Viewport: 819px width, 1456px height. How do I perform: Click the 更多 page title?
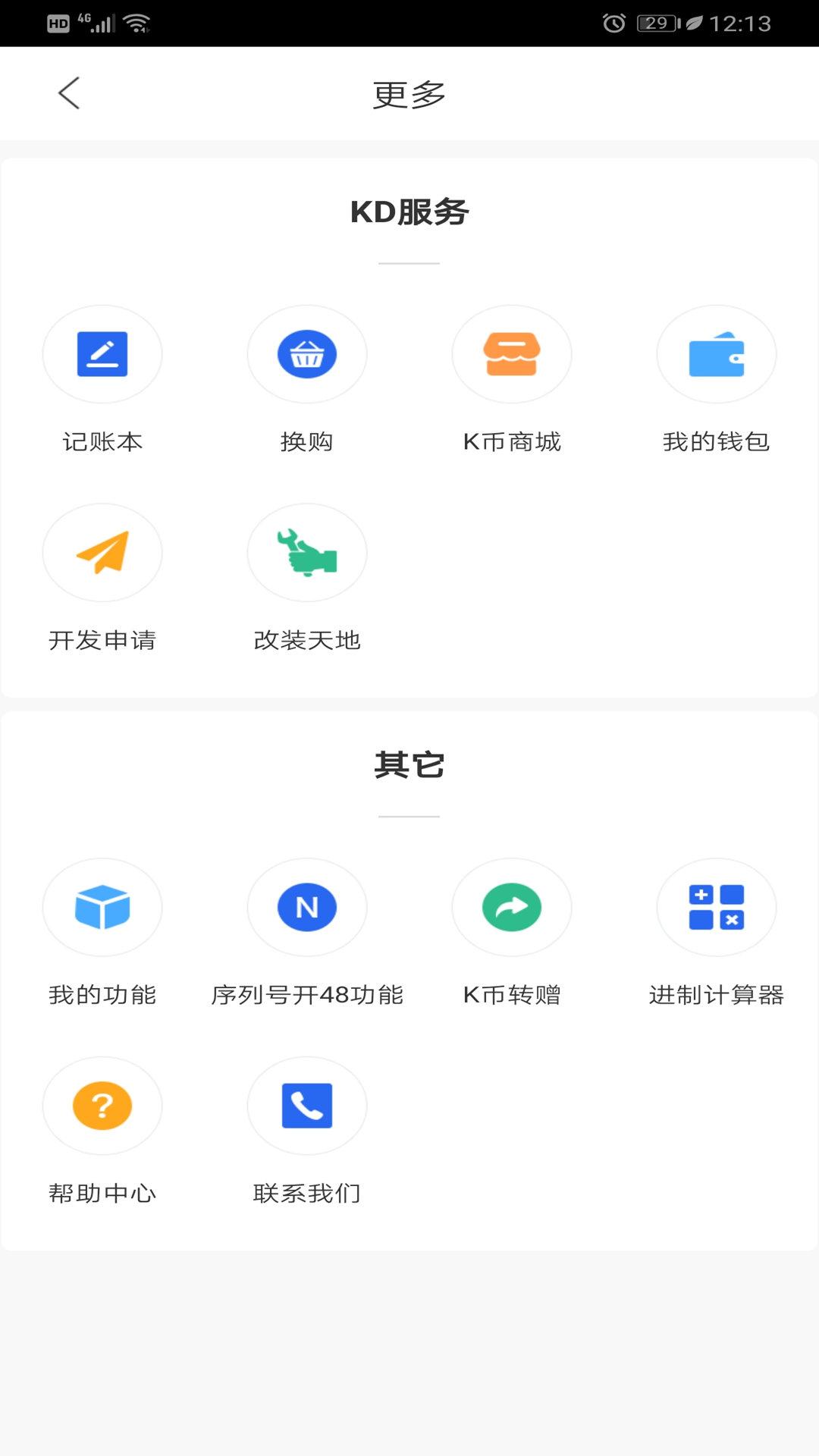tap(409, 93)
